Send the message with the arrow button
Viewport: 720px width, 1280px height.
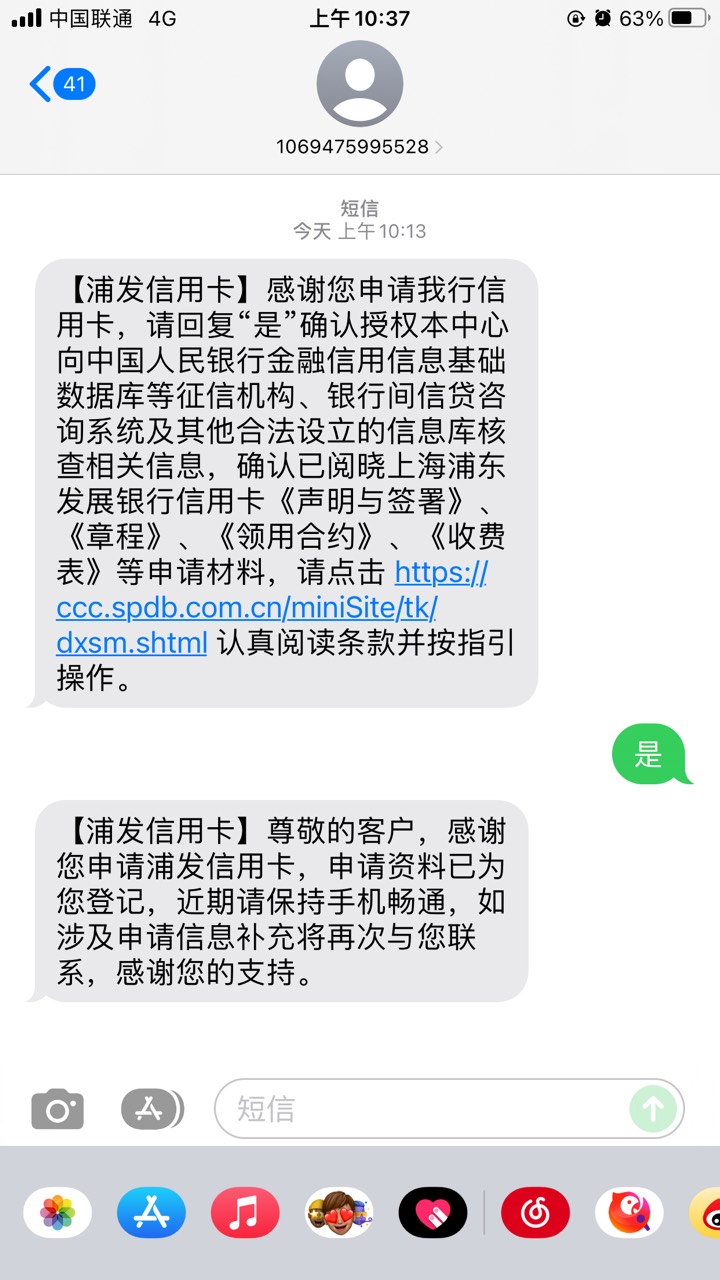pyautogui.click(x=653, y=1109)
